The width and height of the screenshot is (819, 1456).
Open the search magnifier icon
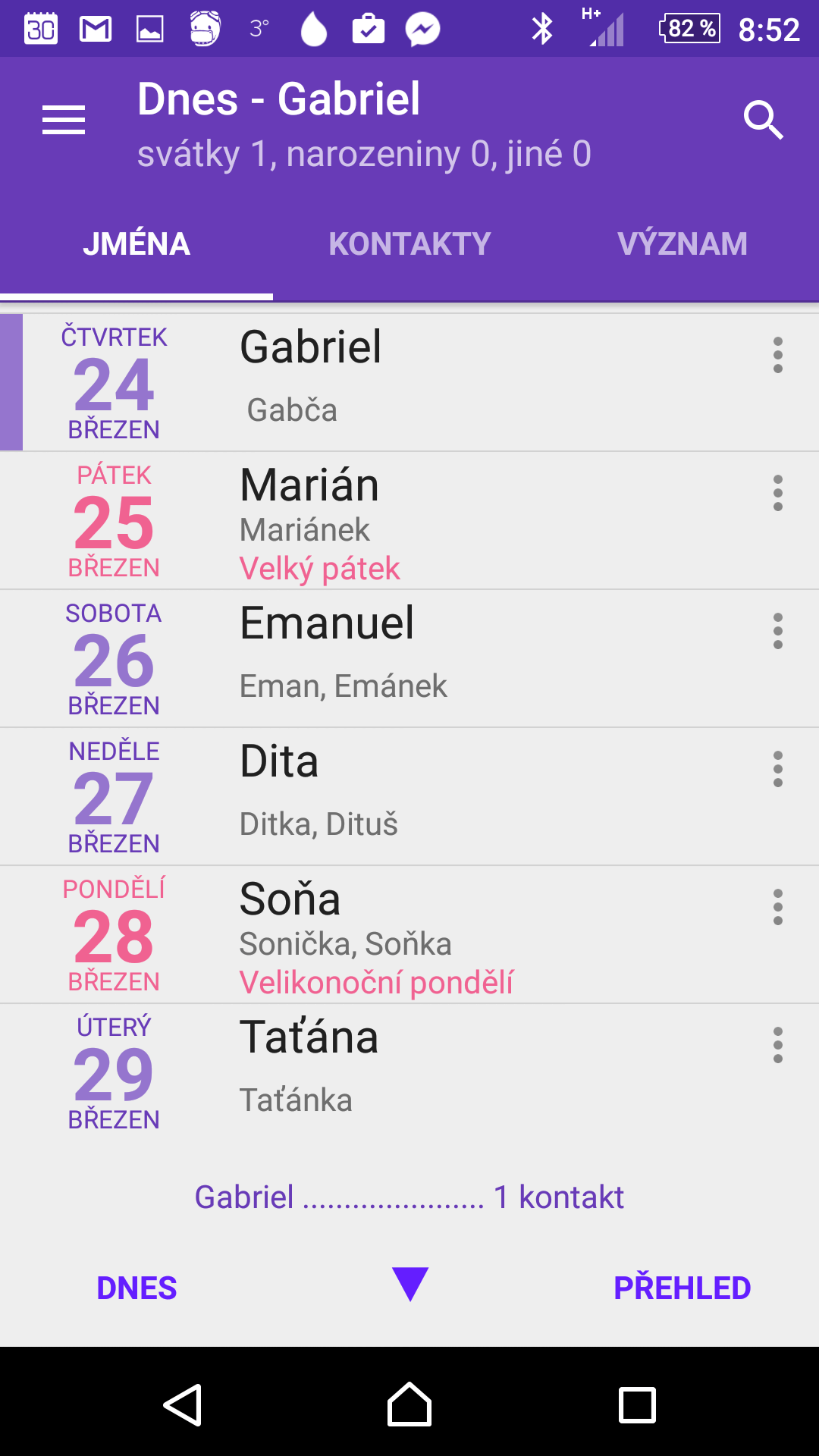763,120
